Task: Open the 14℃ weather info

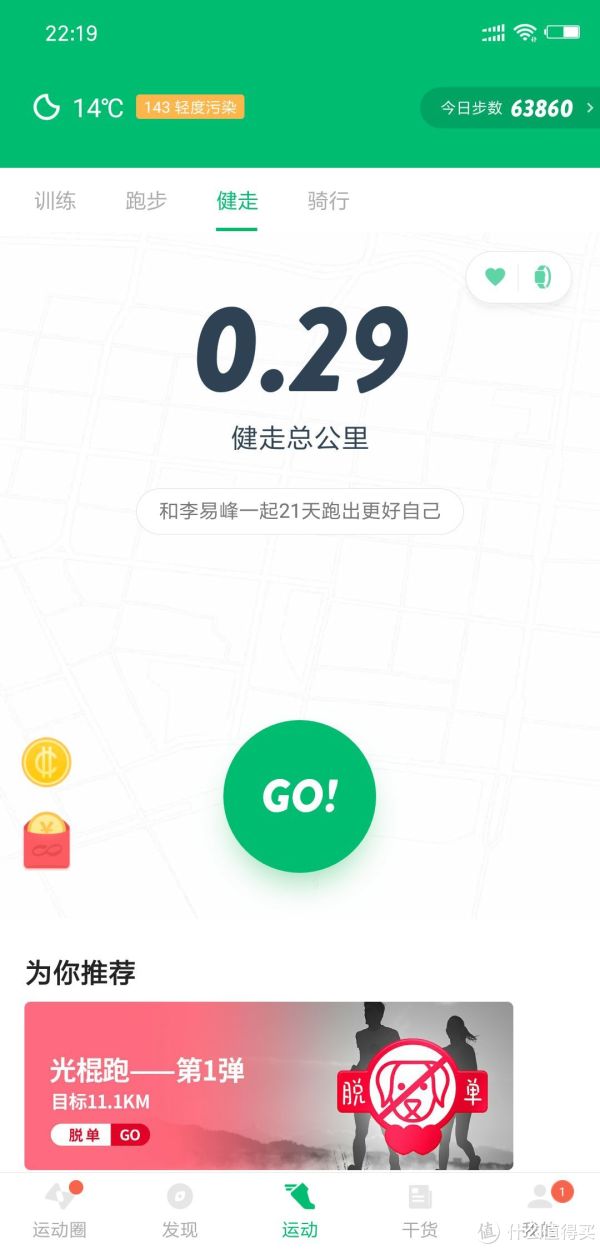Action: [80, 108]
